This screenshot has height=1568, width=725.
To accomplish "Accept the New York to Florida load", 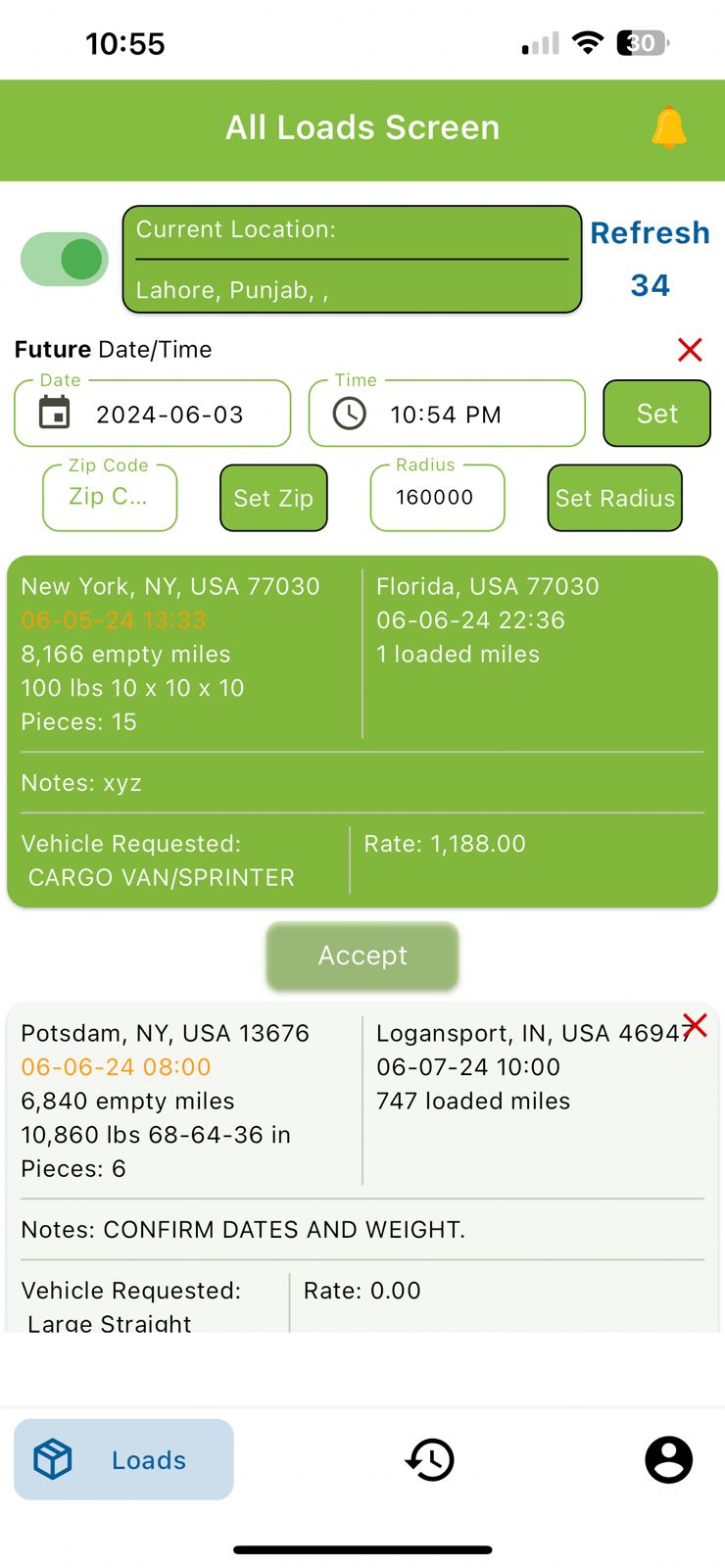I will 362,955.
